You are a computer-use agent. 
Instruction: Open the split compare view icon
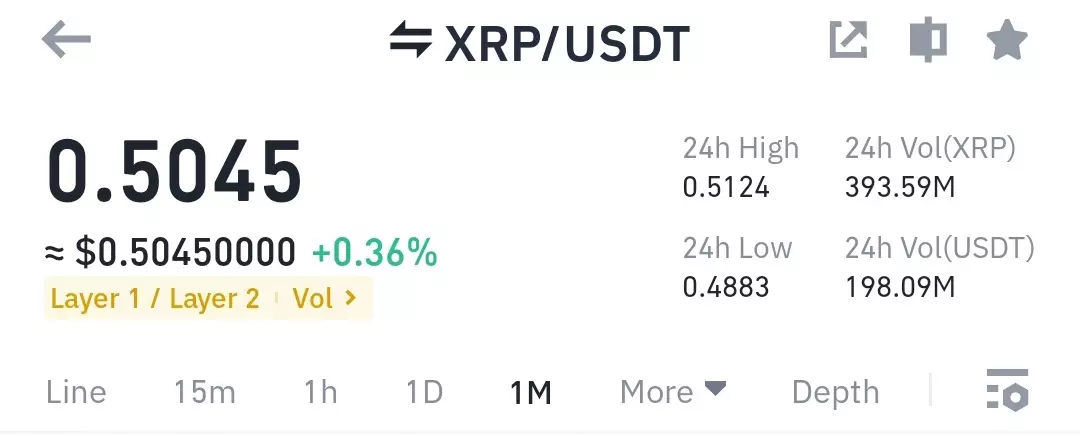click(928, 41)
